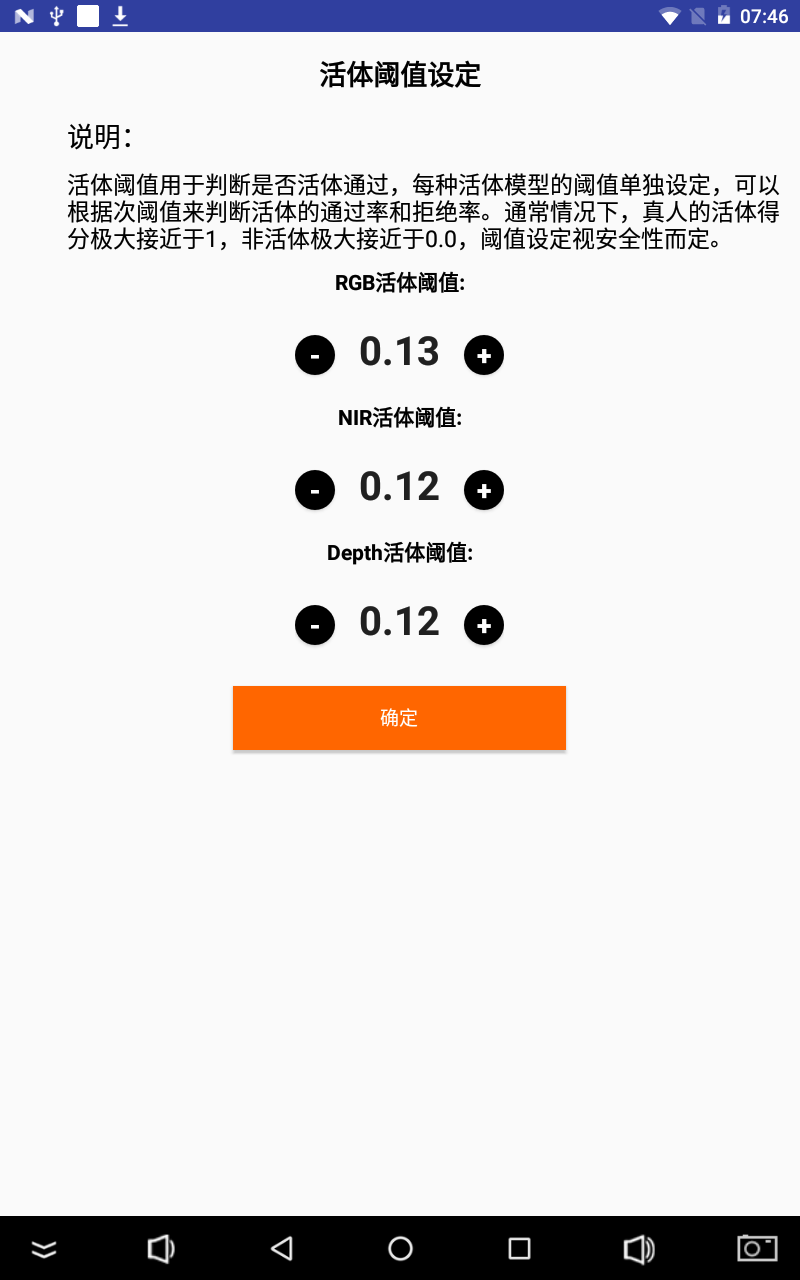Increase the Depth活体阈值 value
This screenshot has width=800, height=1280.
click(484, 625)
